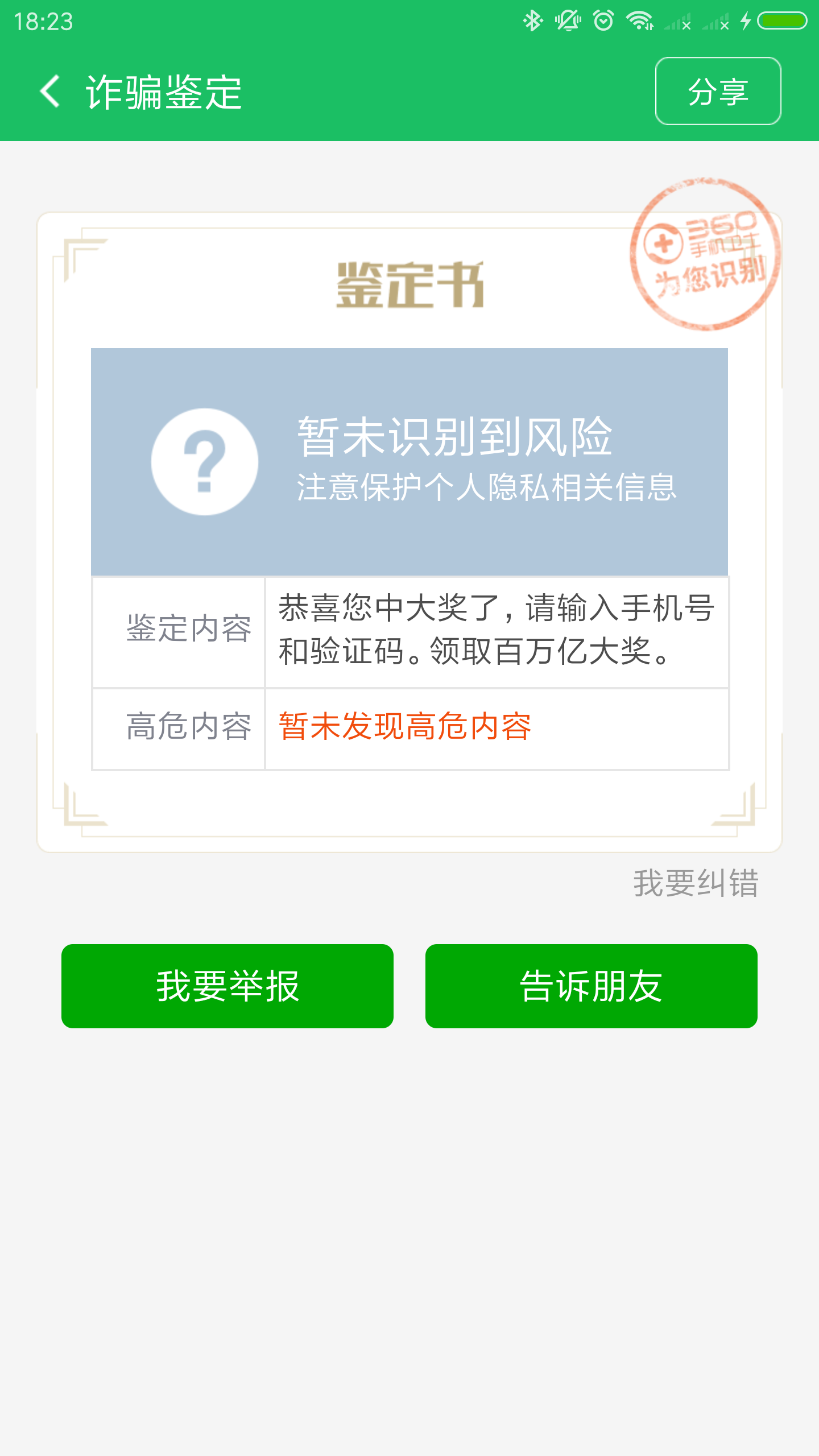This screenshot has width=819, height=1456.
Task: Click the Wi-Fi signal icon
Action: point(640,20)
